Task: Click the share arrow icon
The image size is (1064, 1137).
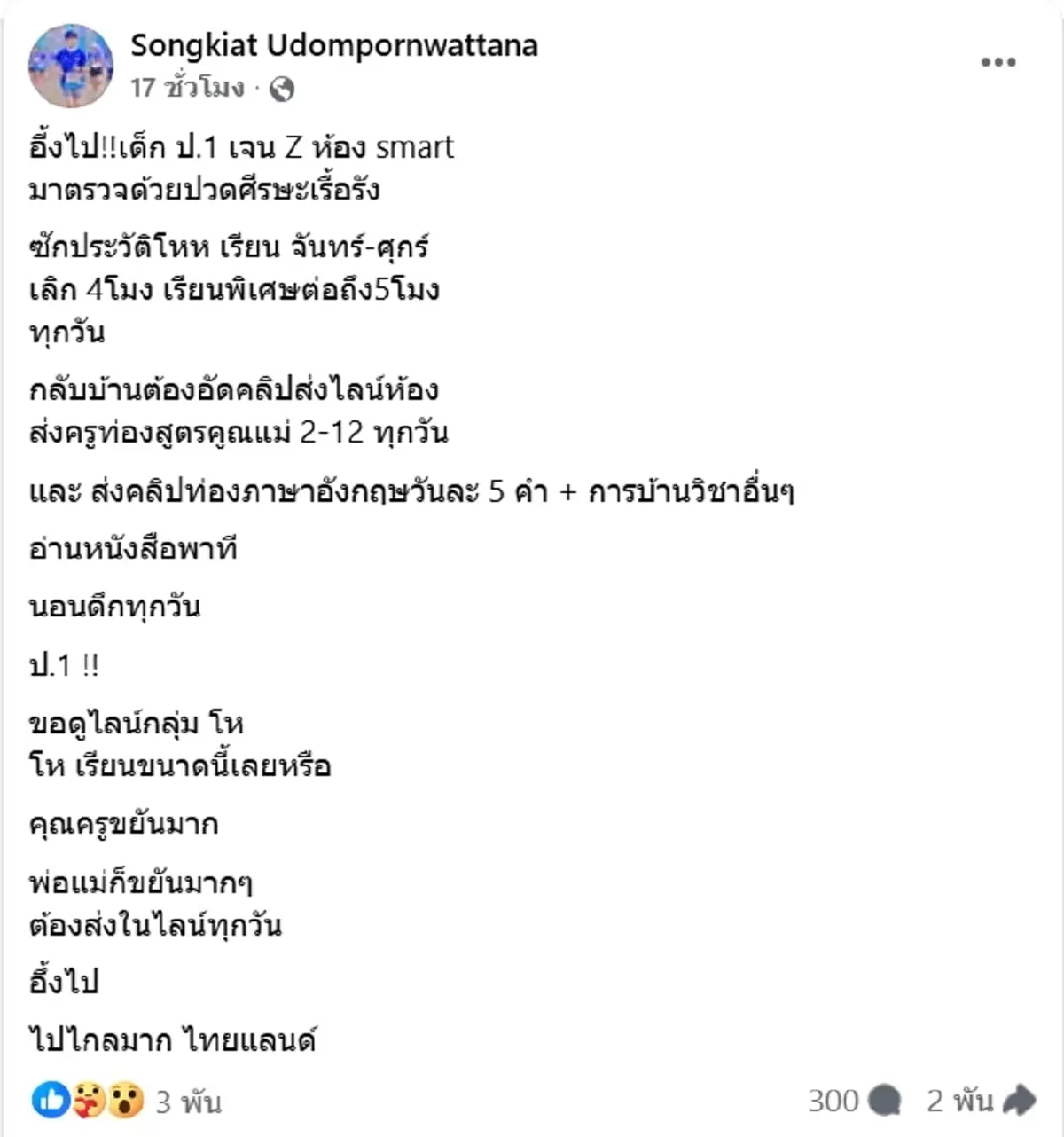Action: (1018, 1100)
